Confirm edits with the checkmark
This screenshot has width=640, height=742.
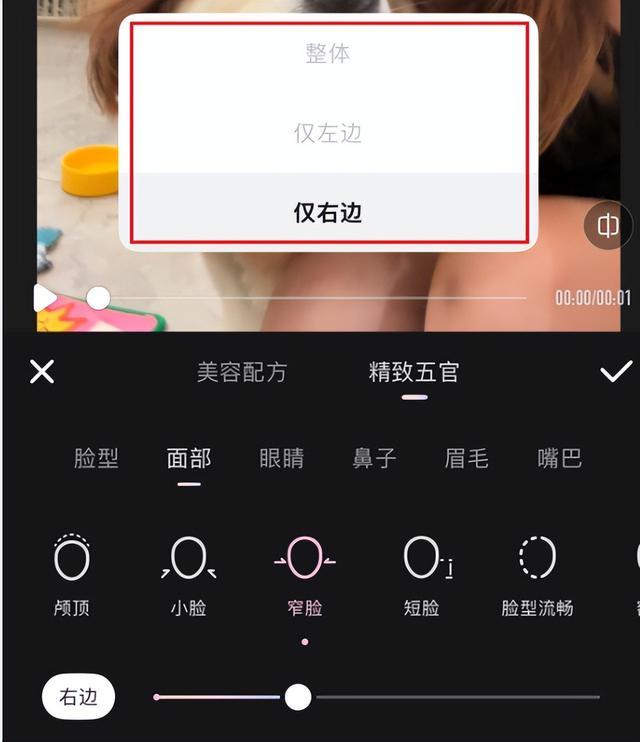point(615,372)
